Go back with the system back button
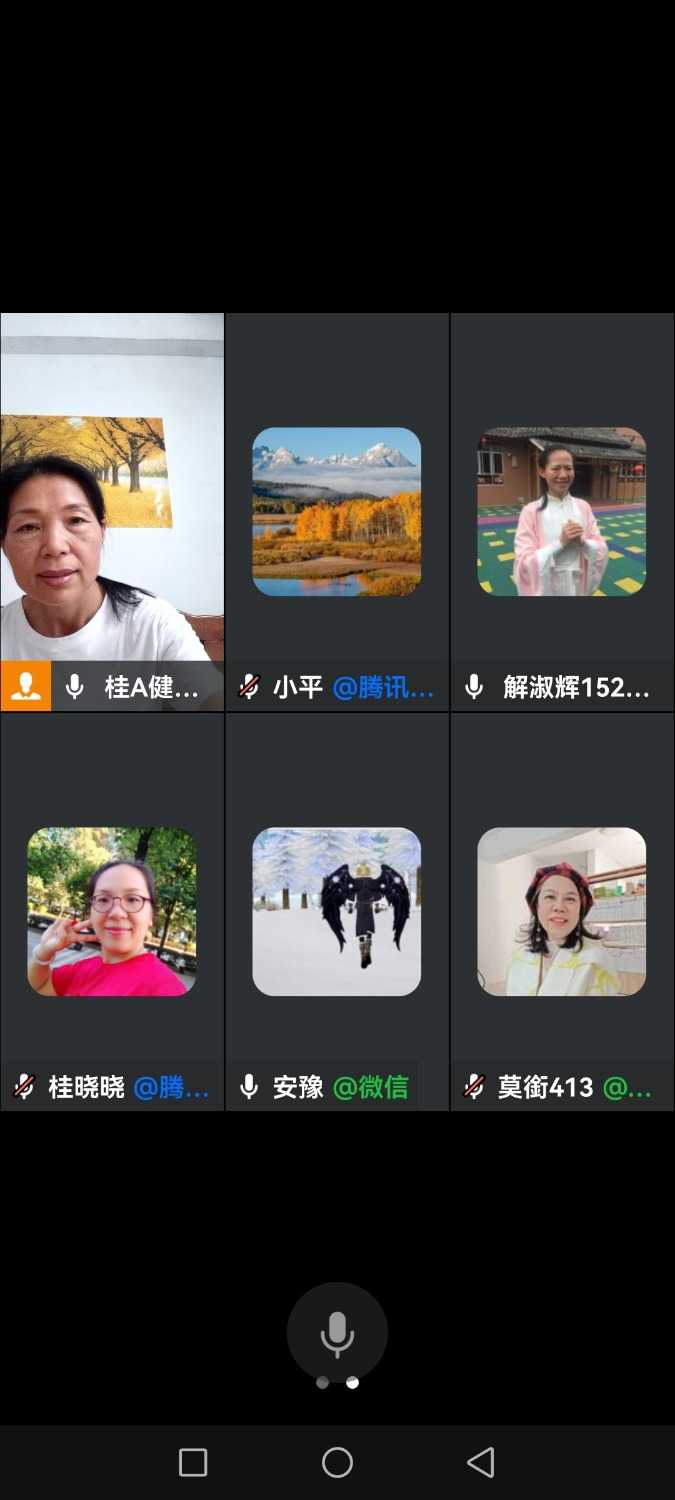 pos(480,1463)
